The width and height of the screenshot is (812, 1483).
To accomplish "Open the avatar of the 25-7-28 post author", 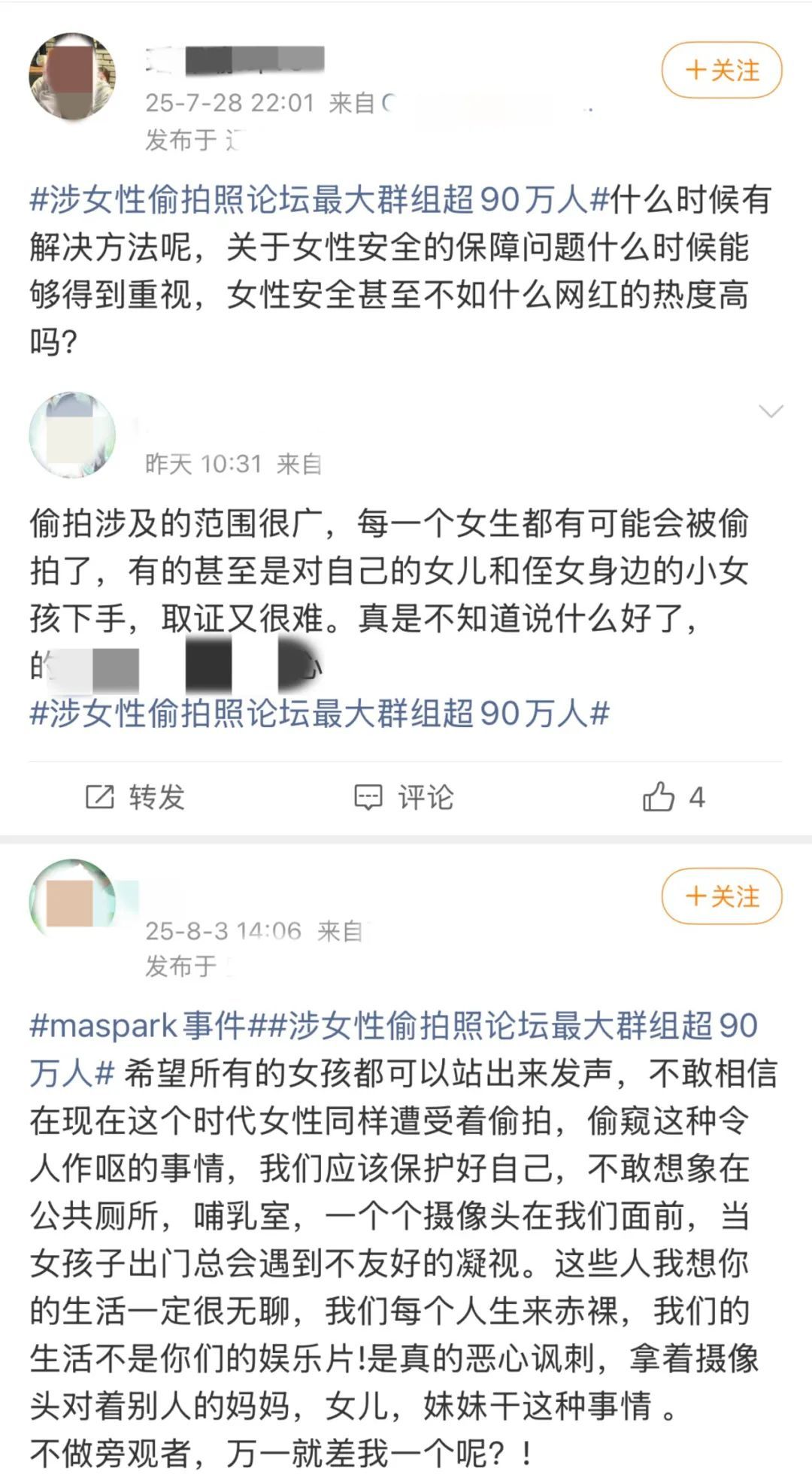I will (72, 76).
